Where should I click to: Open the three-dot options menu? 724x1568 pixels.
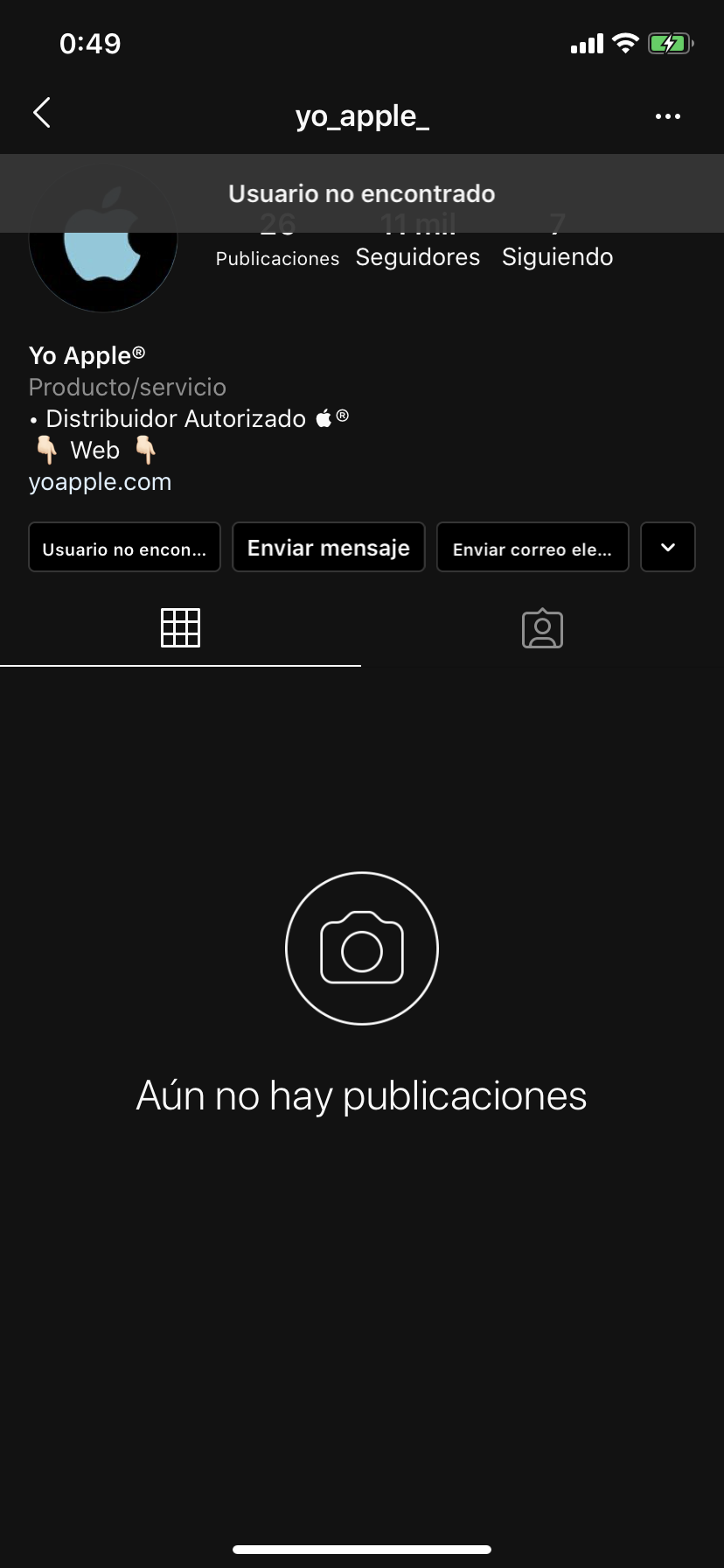[x=667, y=116]
